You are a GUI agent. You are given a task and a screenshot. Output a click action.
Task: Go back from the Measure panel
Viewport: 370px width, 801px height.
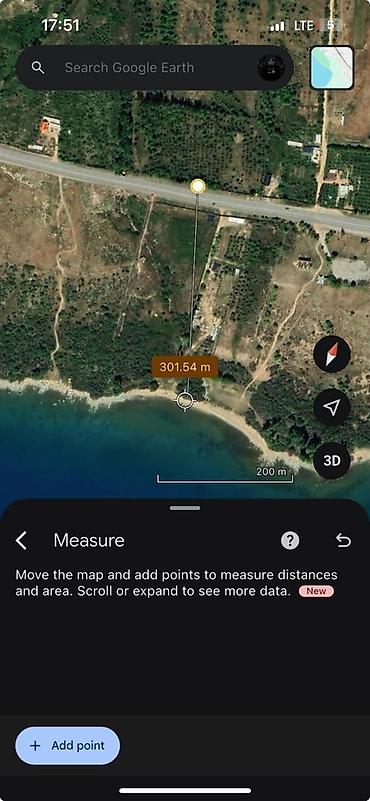tap(21, 540)
